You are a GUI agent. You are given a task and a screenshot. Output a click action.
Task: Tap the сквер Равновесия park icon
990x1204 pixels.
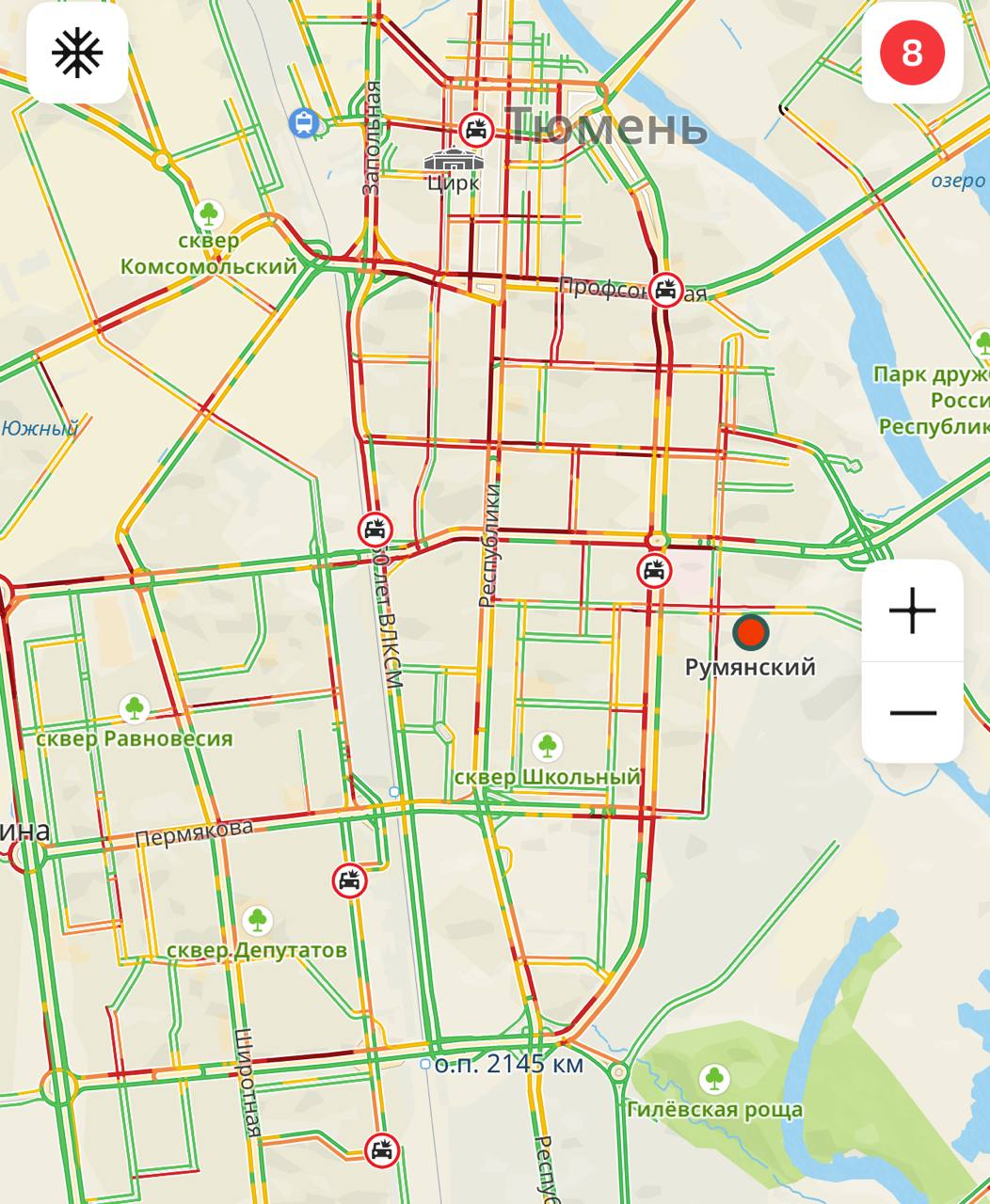(x=135, y=708)
